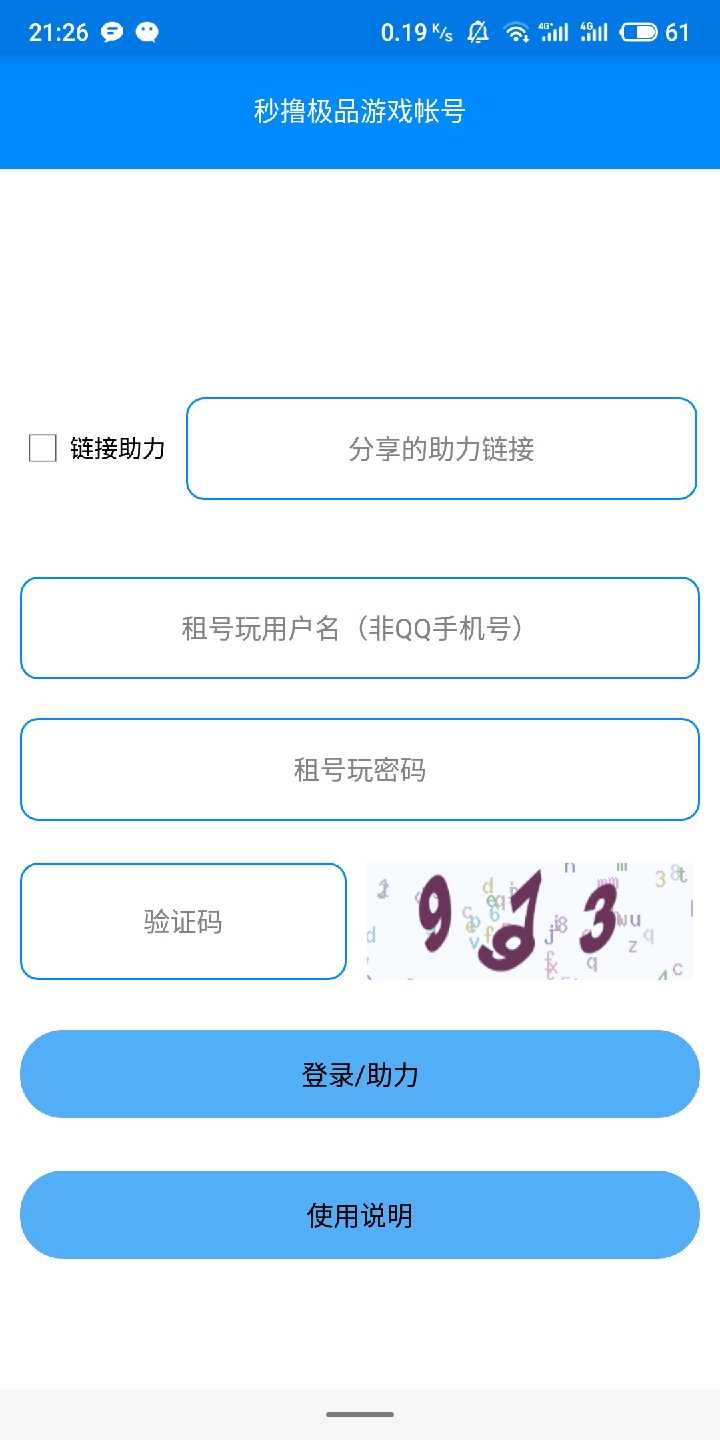Tap the 租号玩用户名 username field
Screen dimensions: 720x1440
point(360,628)
